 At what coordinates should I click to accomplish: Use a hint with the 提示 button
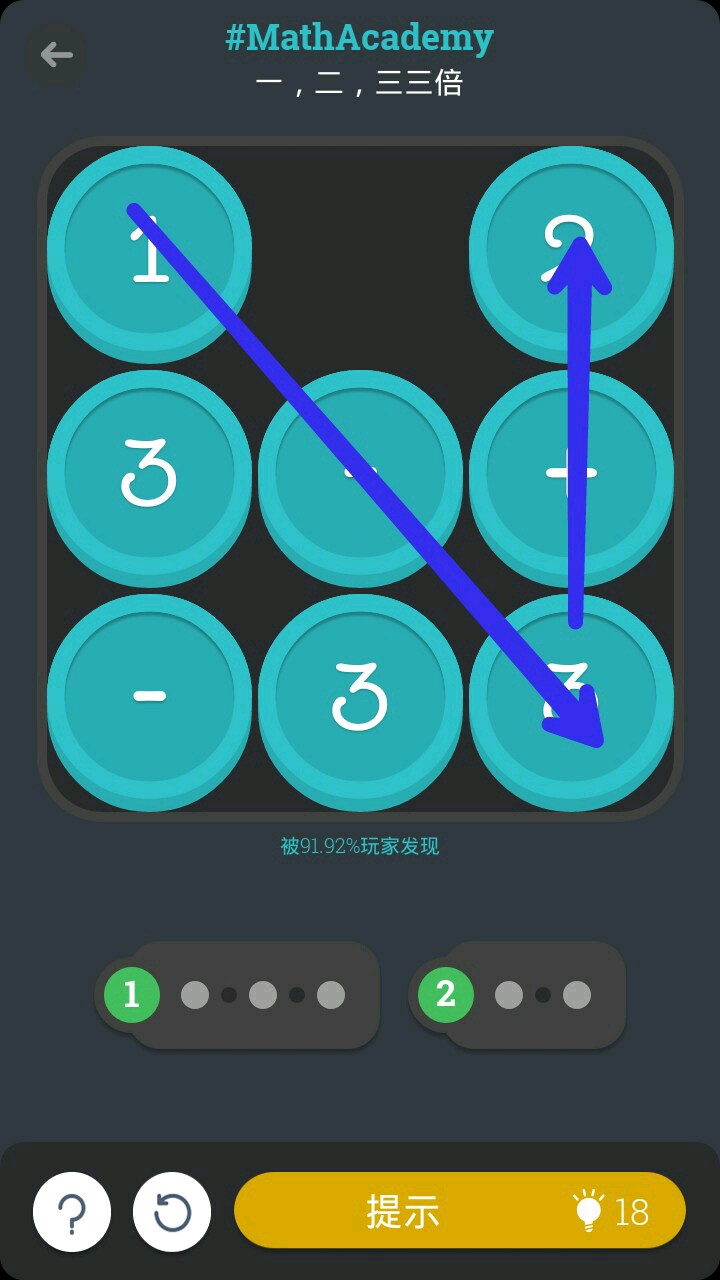[459, 1211]
